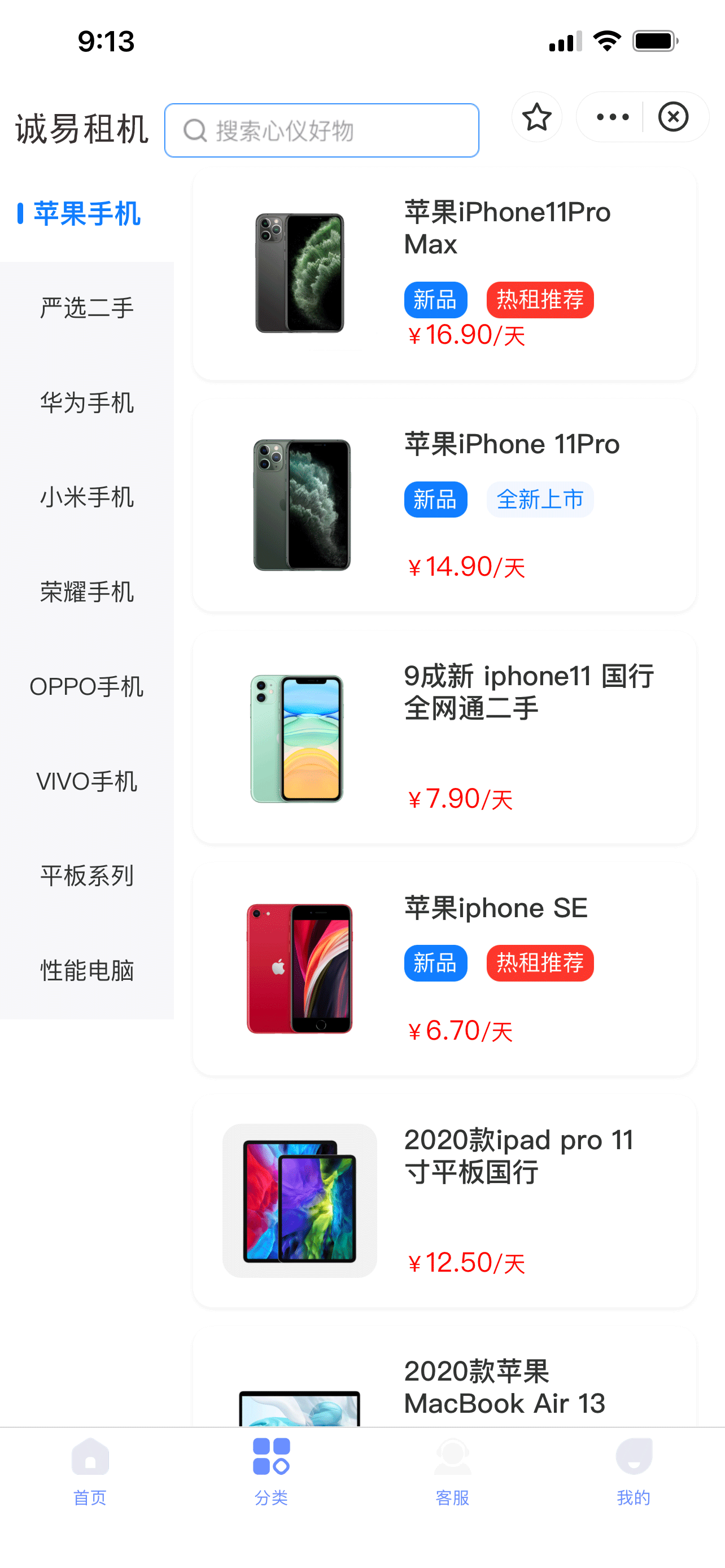Open the 苹果iPhone11Pro Max product card
The image size is (725, 1568).
[x=444, y=274]
